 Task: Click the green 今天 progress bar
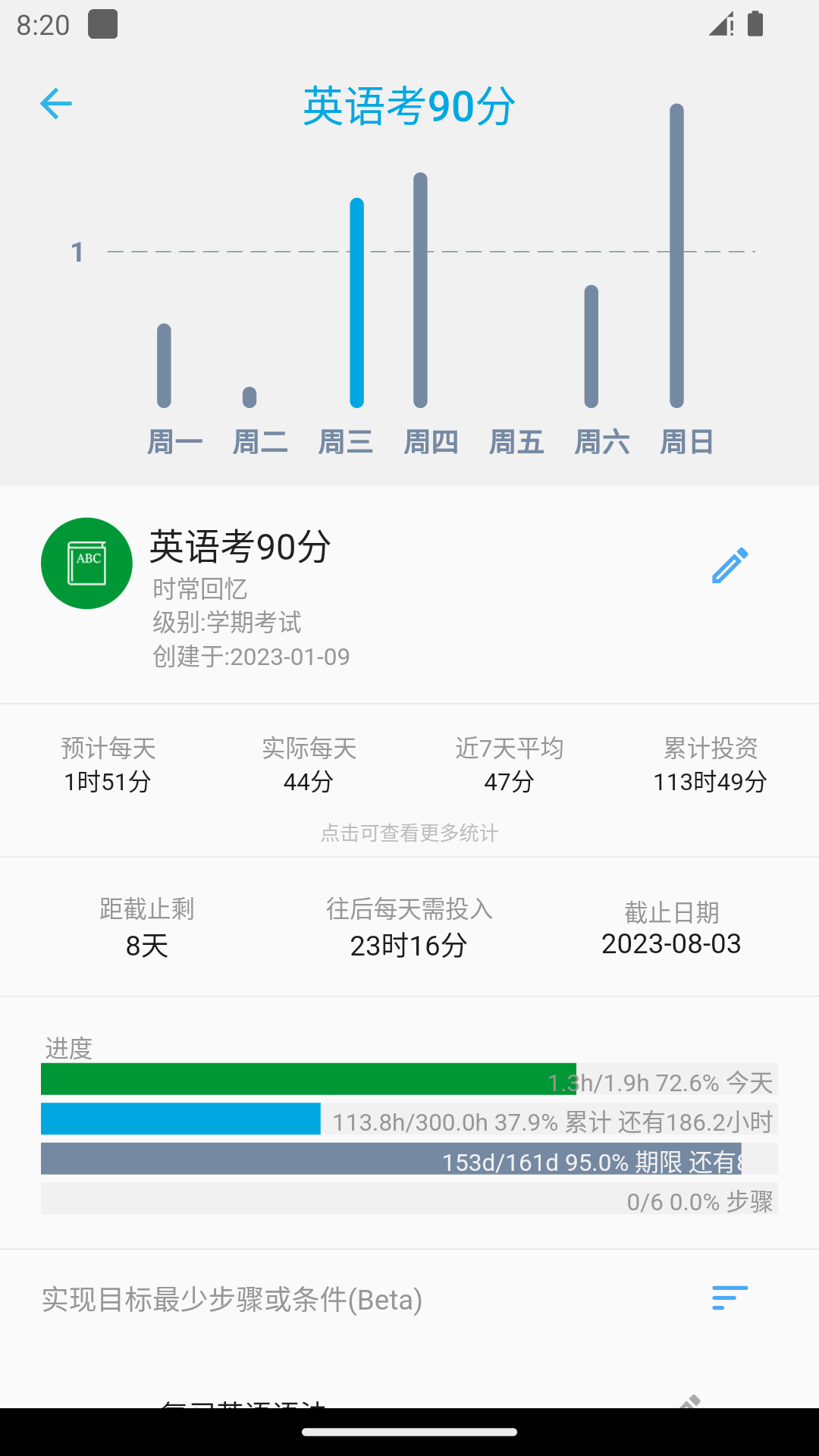[x=303, y=1082]
